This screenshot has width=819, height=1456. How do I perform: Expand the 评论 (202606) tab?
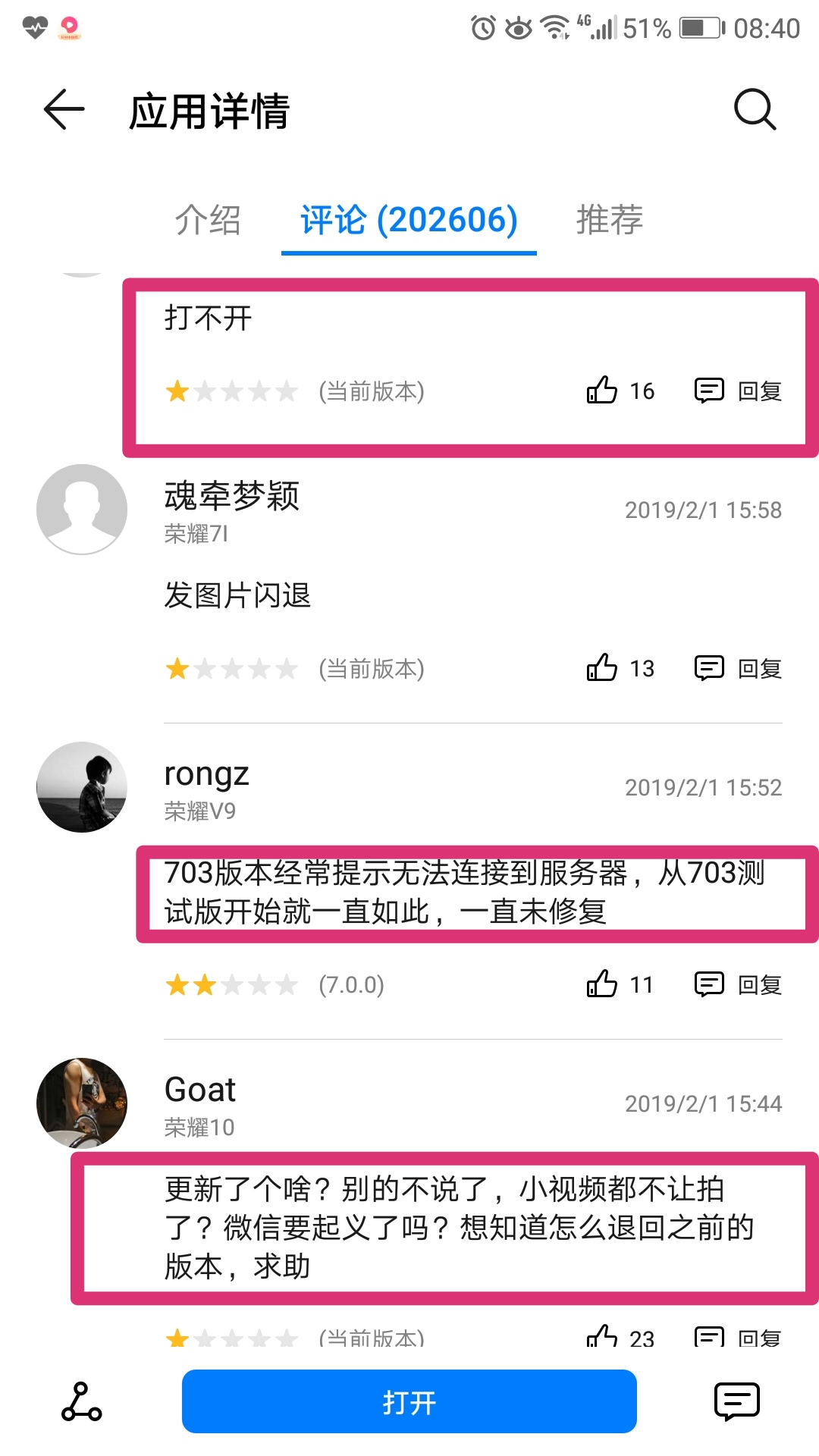pyautogui.click(x=409, y=221)
